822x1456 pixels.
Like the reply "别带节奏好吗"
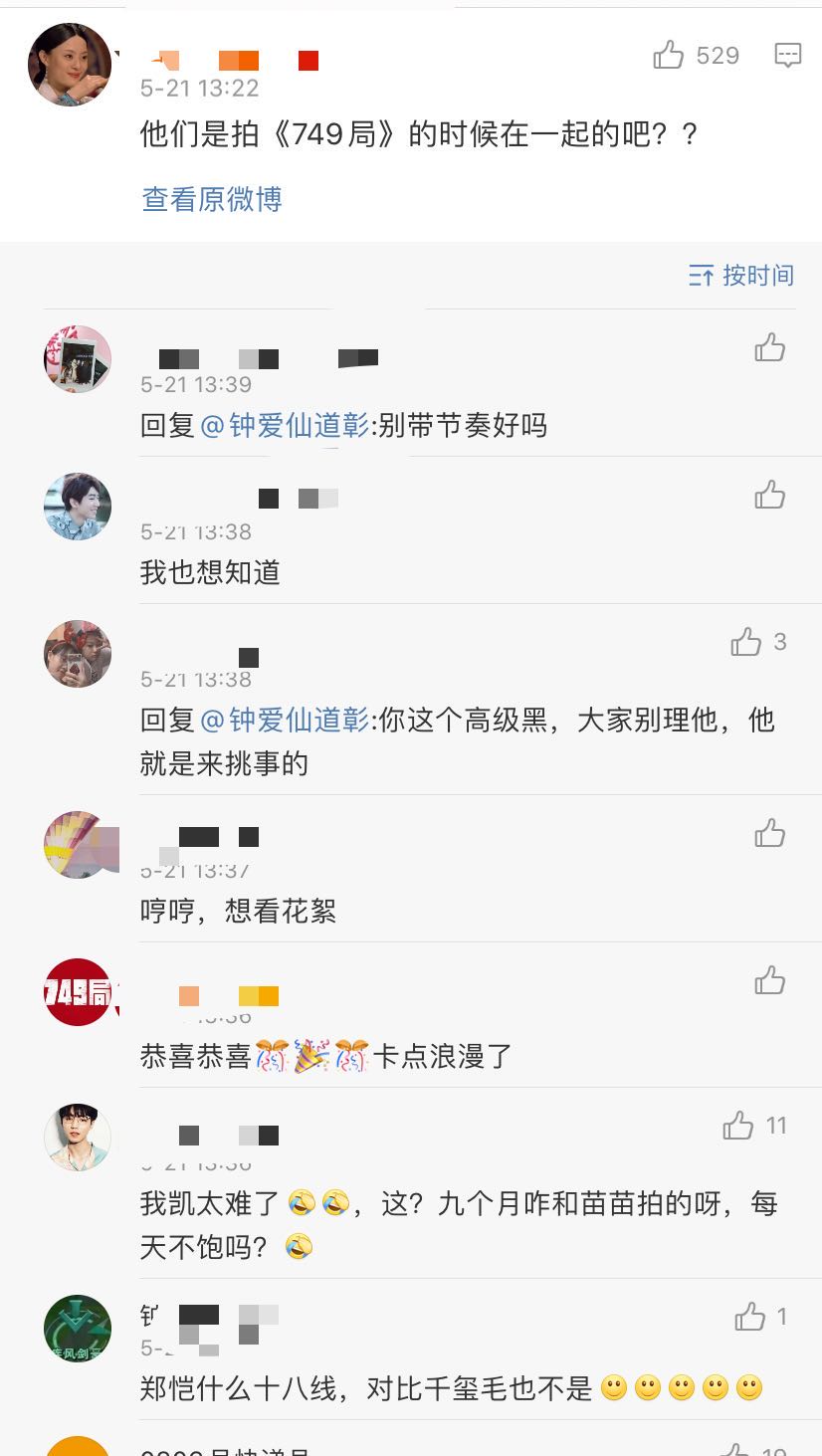[x=769, y=347]
